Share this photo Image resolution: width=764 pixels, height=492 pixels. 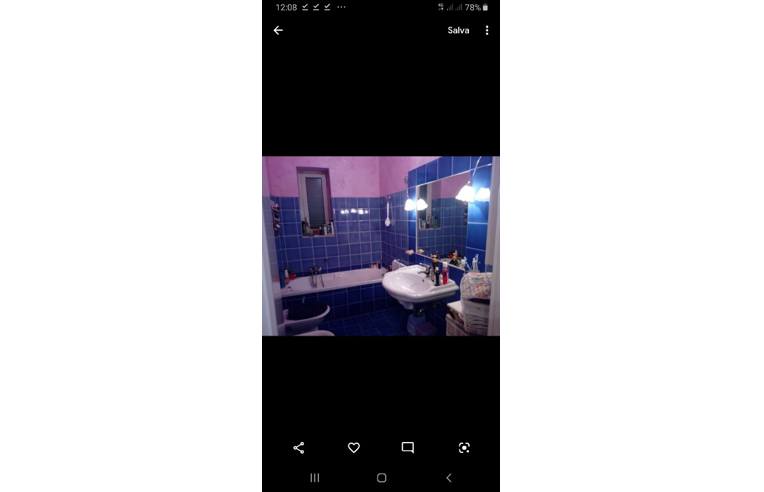pos(298,448)
